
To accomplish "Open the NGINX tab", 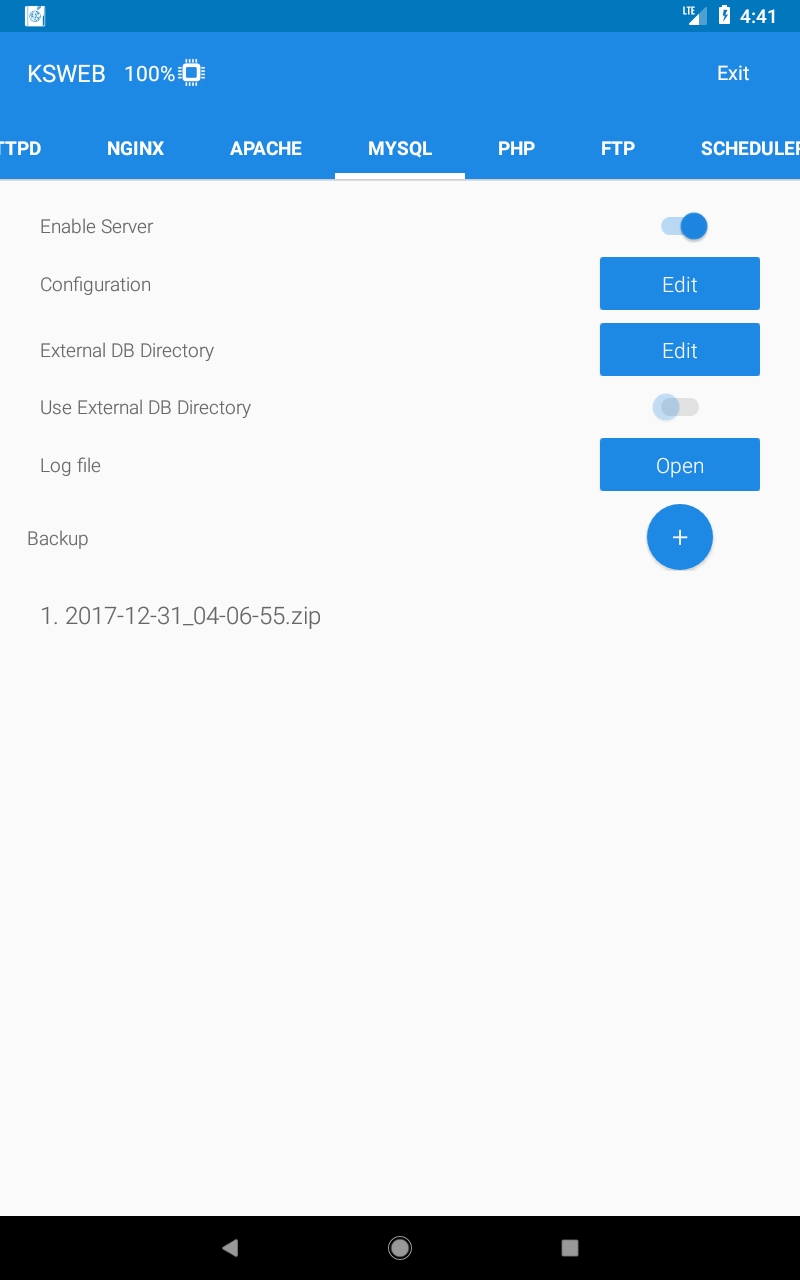I will (135, 148).
